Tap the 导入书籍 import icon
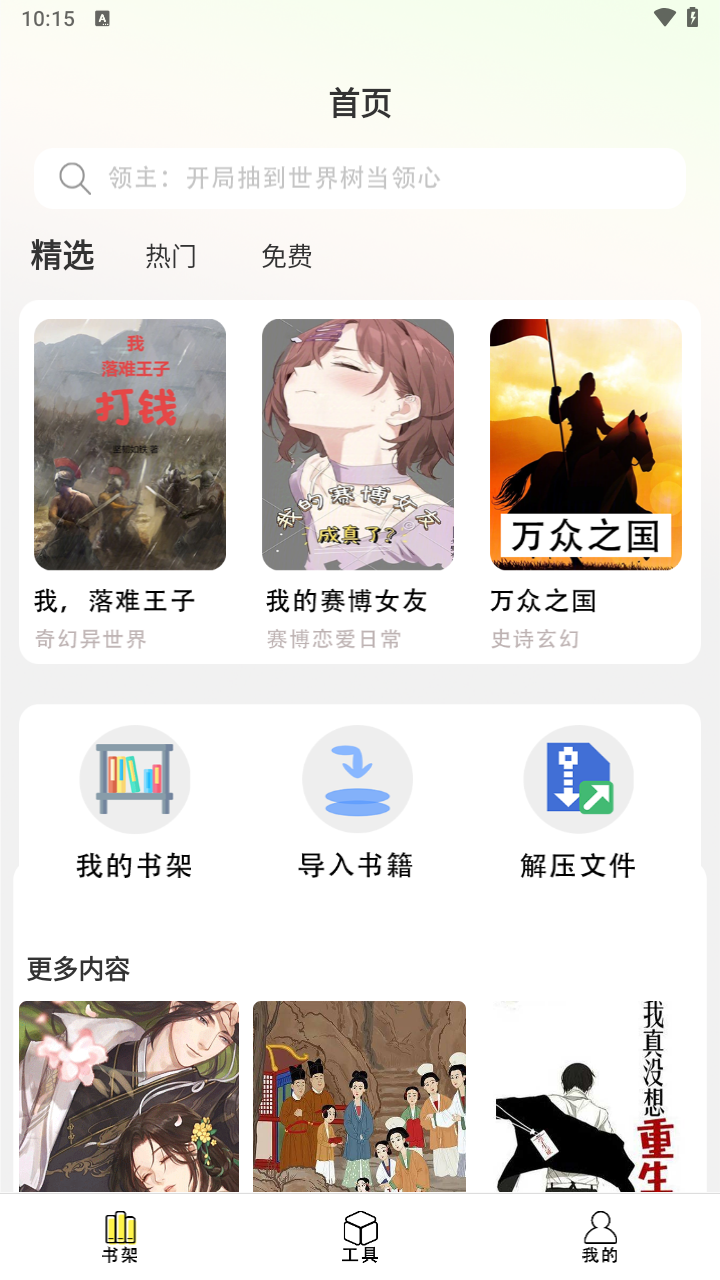The width and height of the screenshot is (720, 1280). [357, 779]
